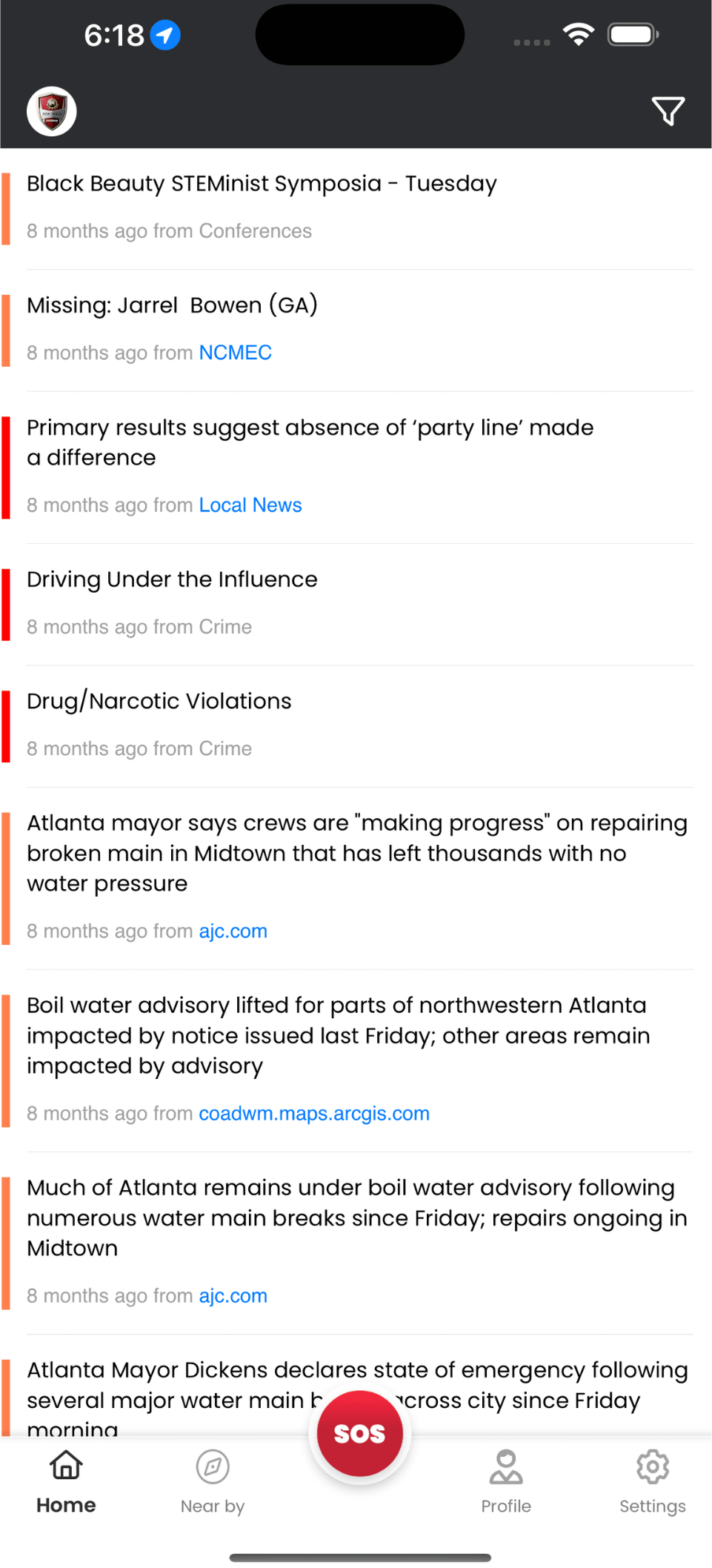Follow the coadwm.maps.arcgis.com link
The width and height of the screenshot is (712, 1568).
(x=314, y=1114)
